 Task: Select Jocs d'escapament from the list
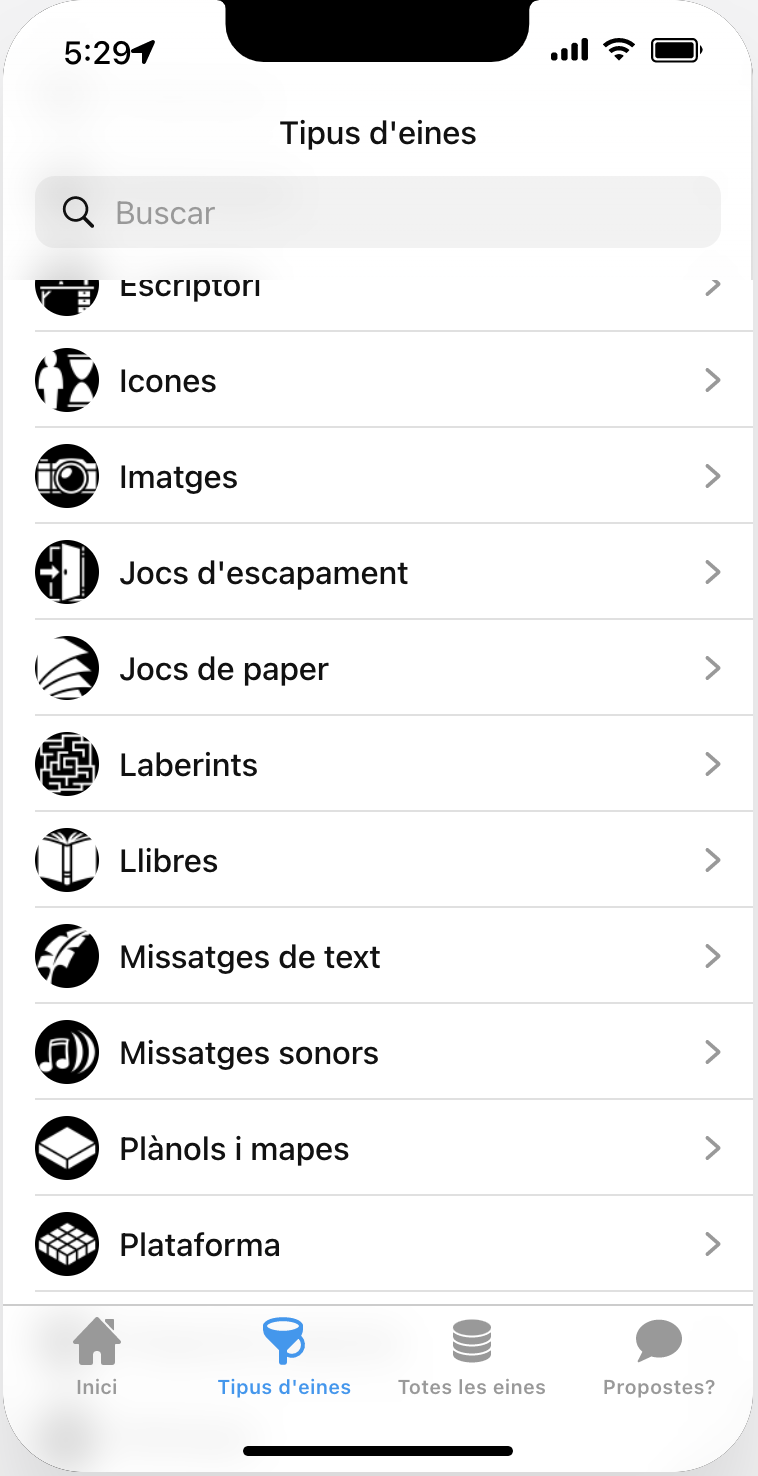tap(378, 573)
